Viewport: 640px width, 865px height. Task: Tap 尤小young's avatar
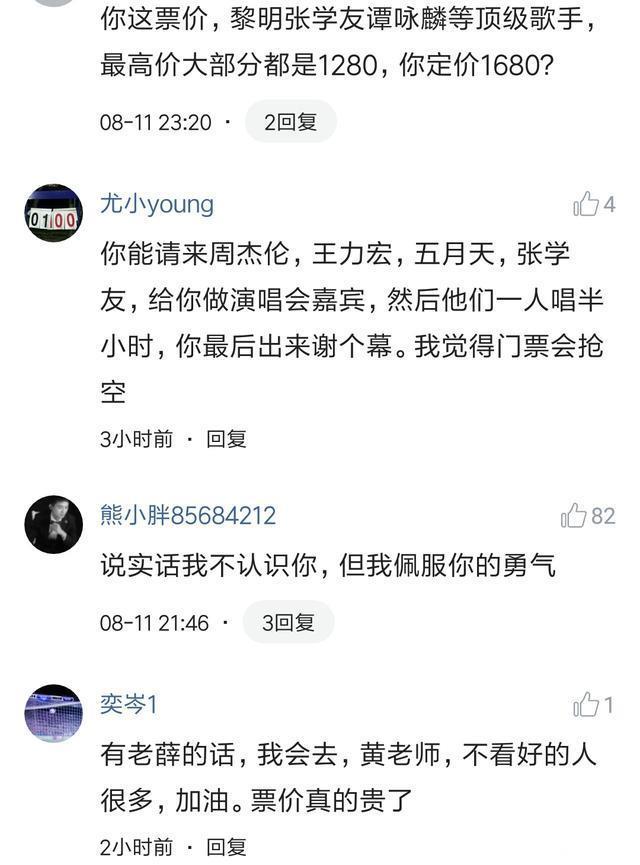pyautogui.click(x=53, y=213)
